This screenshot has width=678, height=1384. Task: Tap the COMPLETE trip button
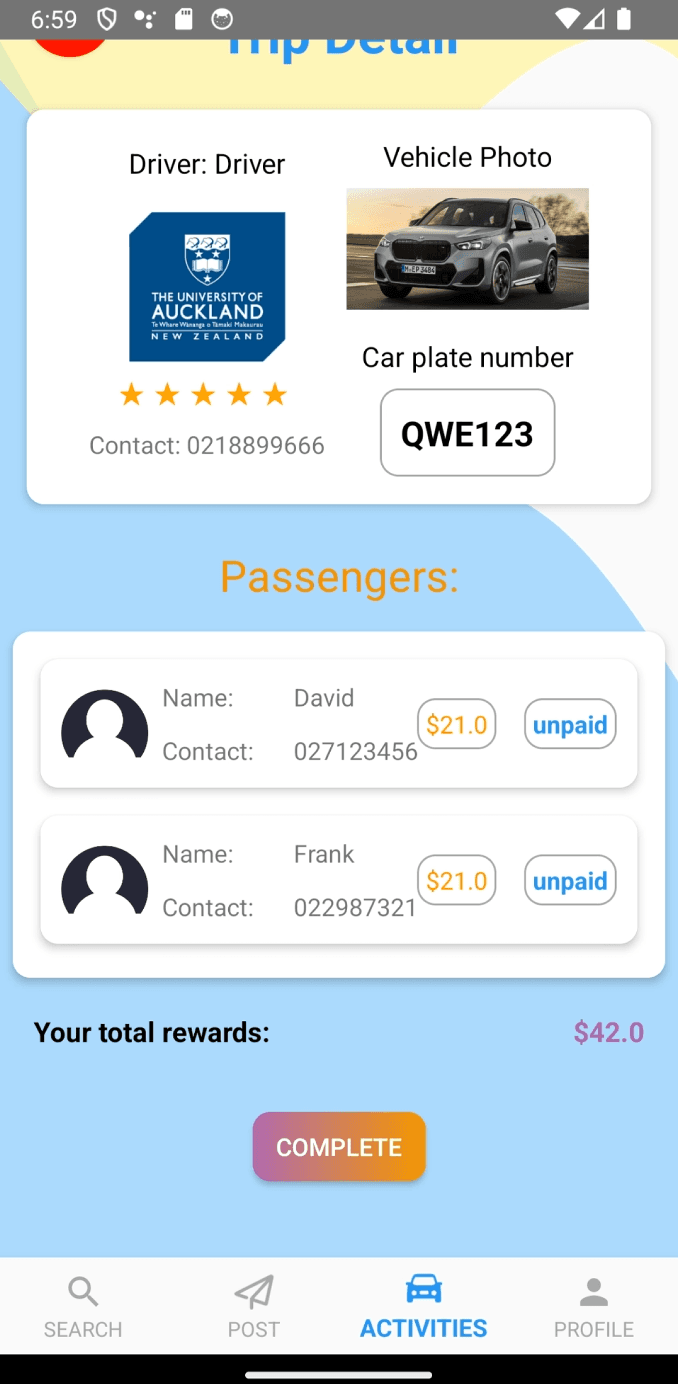[339, 1147]
